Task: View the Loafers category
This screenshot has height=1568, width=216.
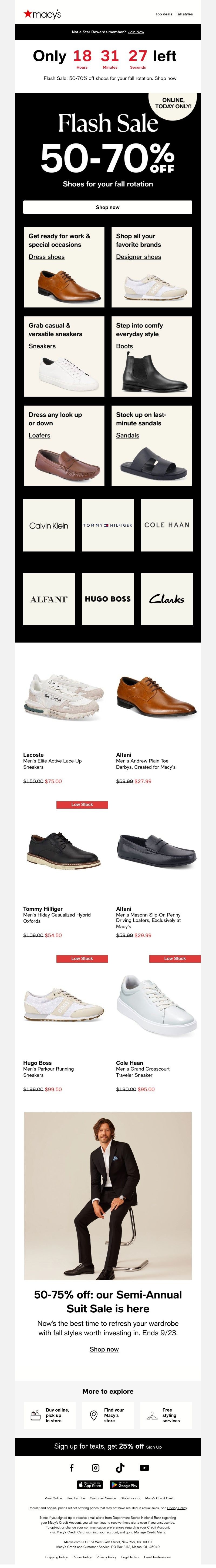Action: pos(39,435)
